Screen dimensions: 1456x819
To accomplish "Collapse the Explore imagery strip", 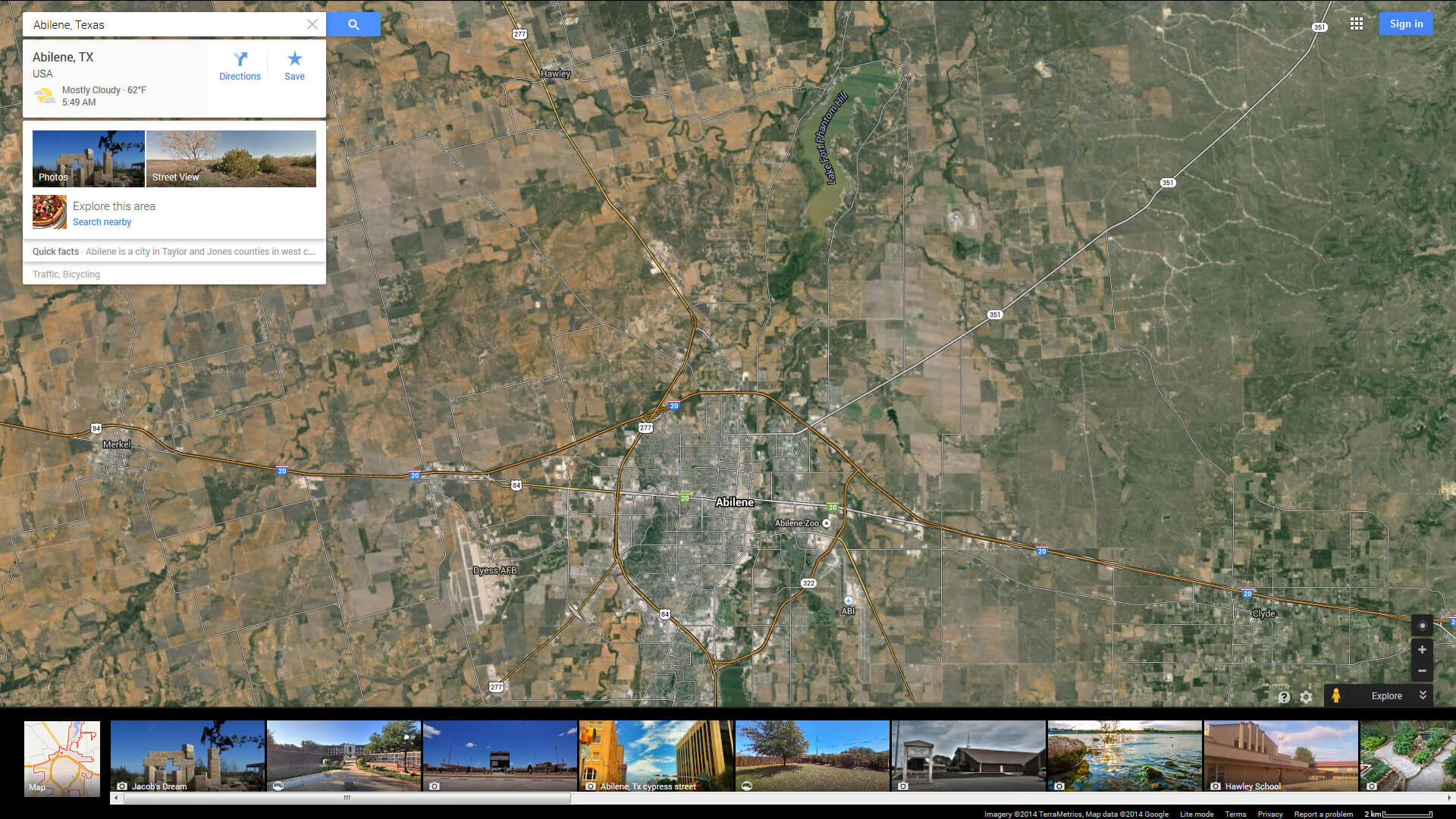I will (x=1423, y=695).
